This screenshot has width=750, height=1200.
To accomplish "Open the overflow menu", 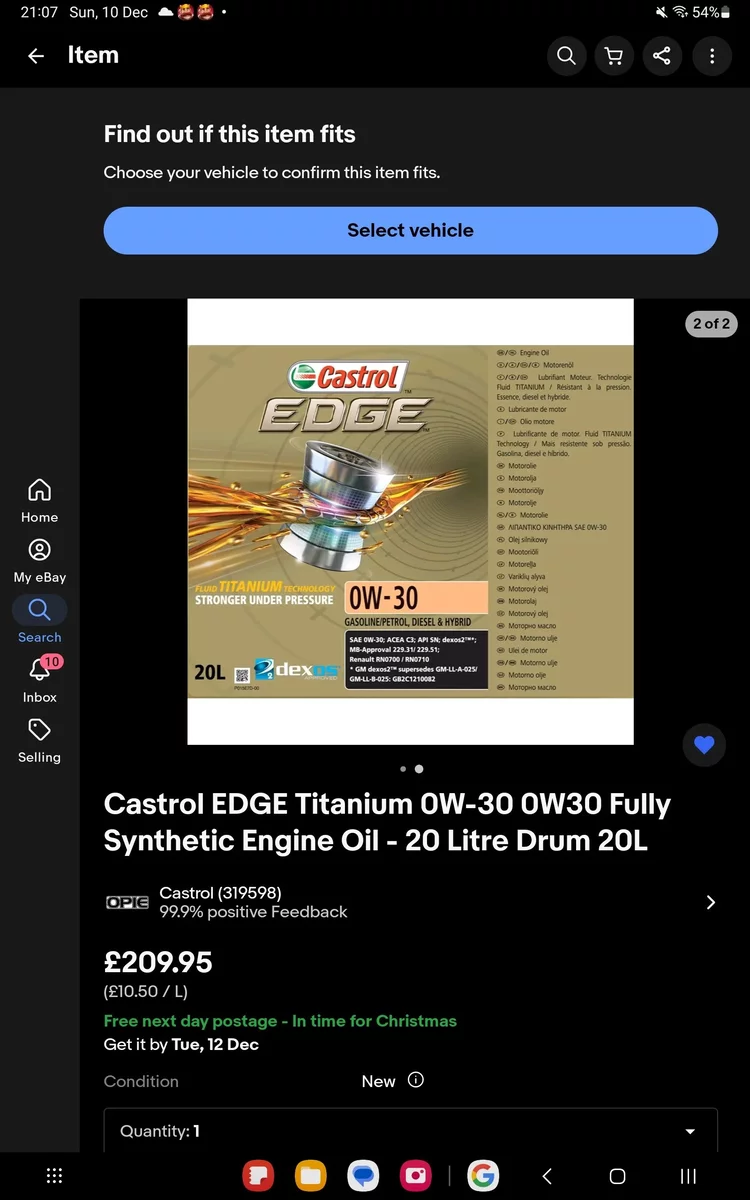I will tap(712, 56).
